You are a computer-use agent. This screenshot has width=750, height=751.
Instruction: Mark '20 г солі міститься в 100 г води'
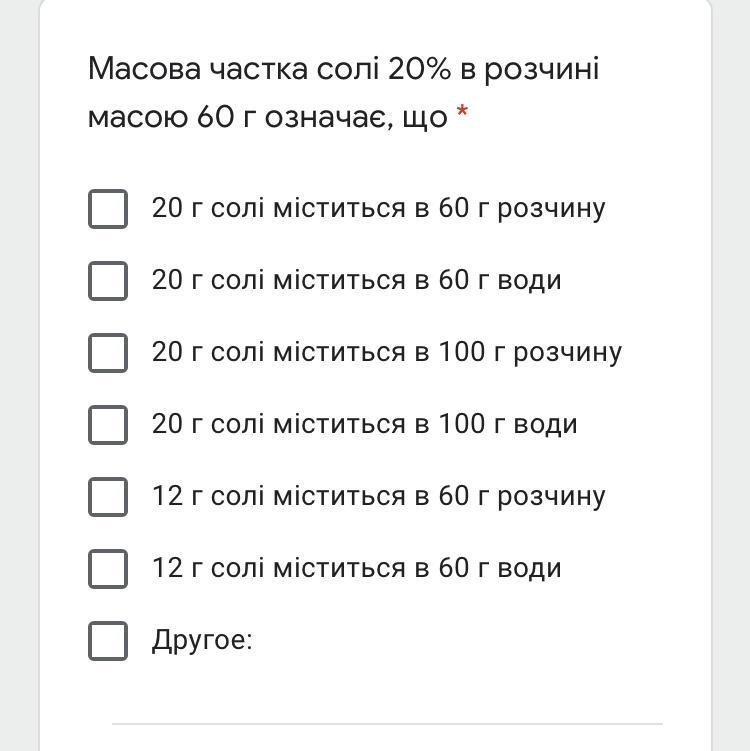108,425
